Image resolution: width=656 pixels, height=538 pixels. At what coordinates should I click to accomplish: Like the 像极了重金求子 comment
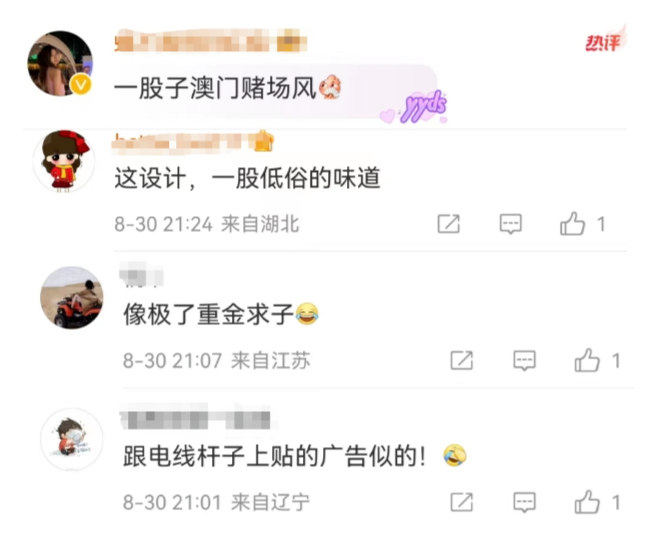point(587,360)
